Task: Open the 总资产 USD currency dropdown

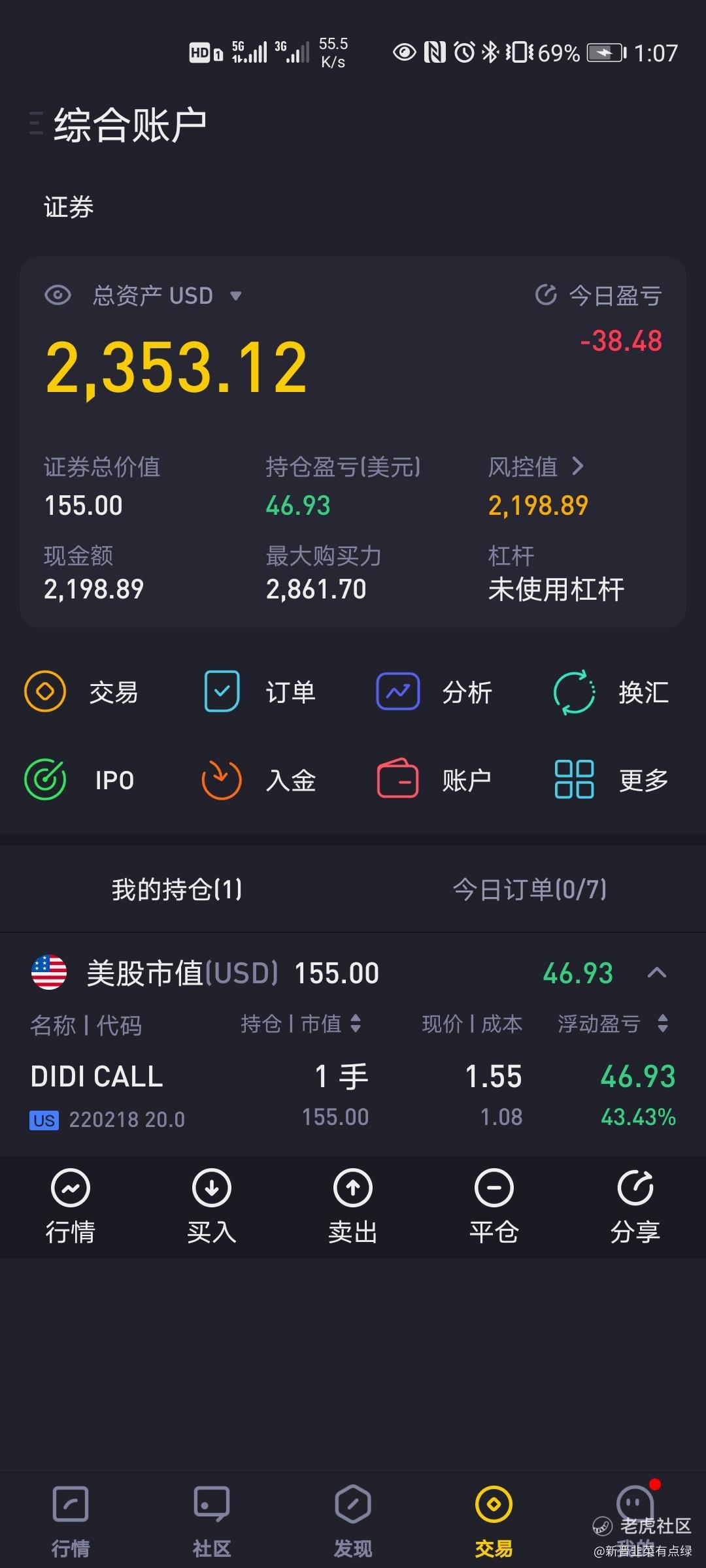Action: pos(236,296)
